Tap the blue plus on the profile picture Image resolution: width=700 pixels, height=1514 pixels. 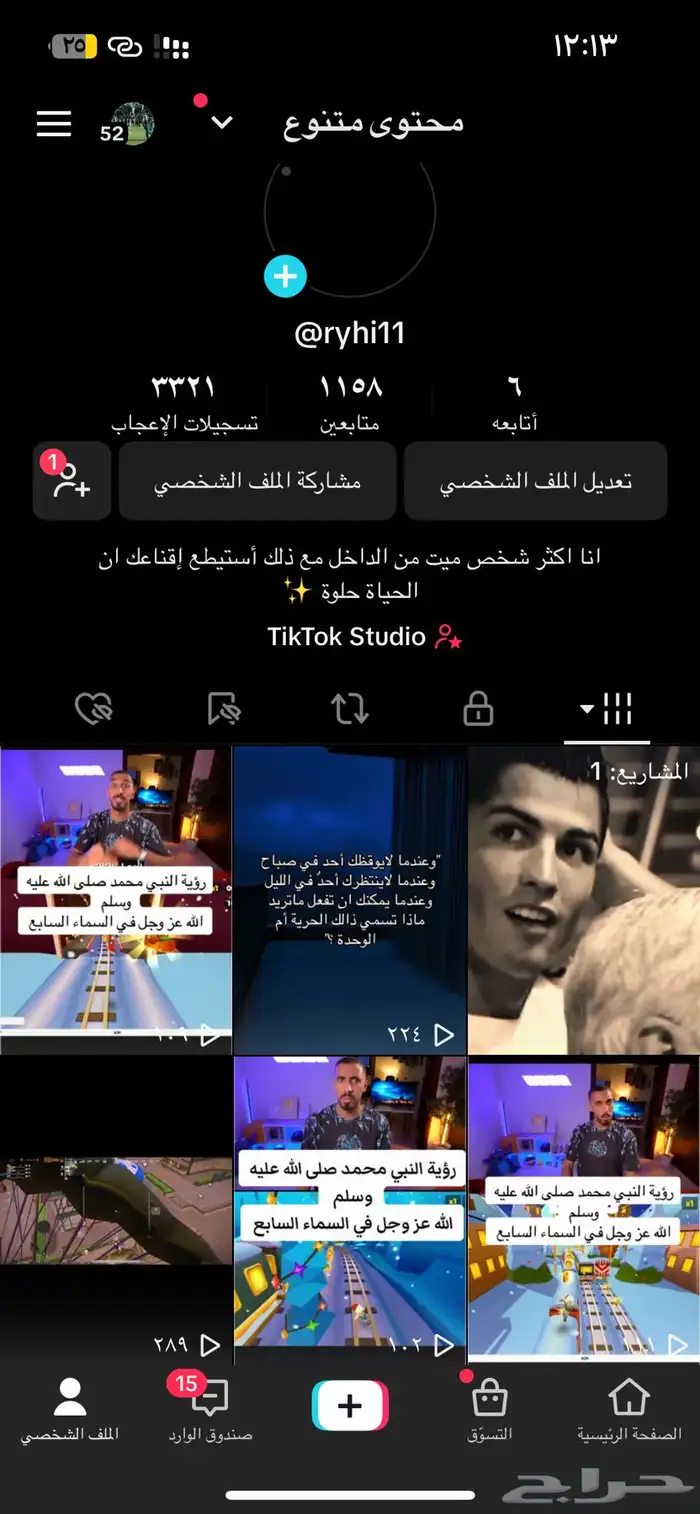point(285,276)
